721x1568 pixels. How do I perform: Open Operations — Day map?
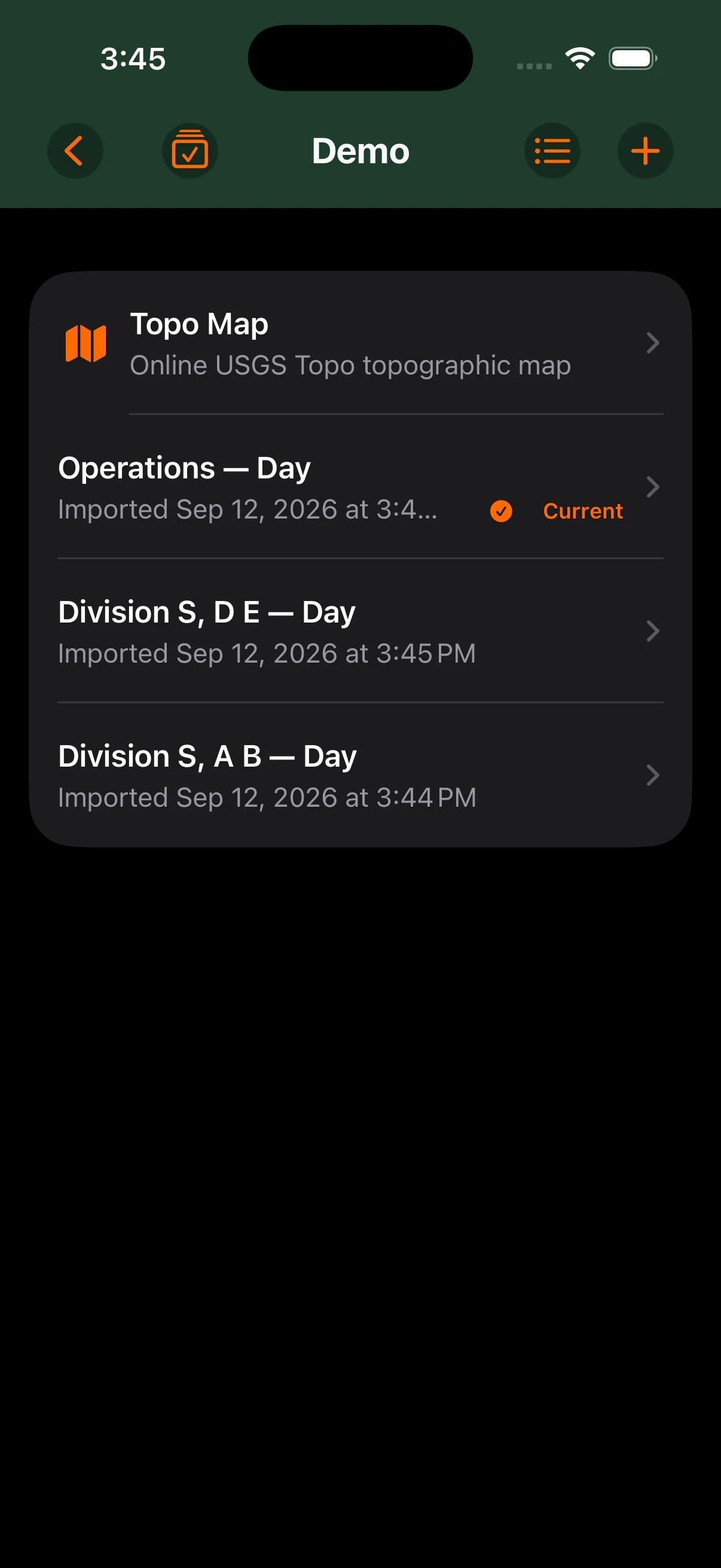click(360, 487)
